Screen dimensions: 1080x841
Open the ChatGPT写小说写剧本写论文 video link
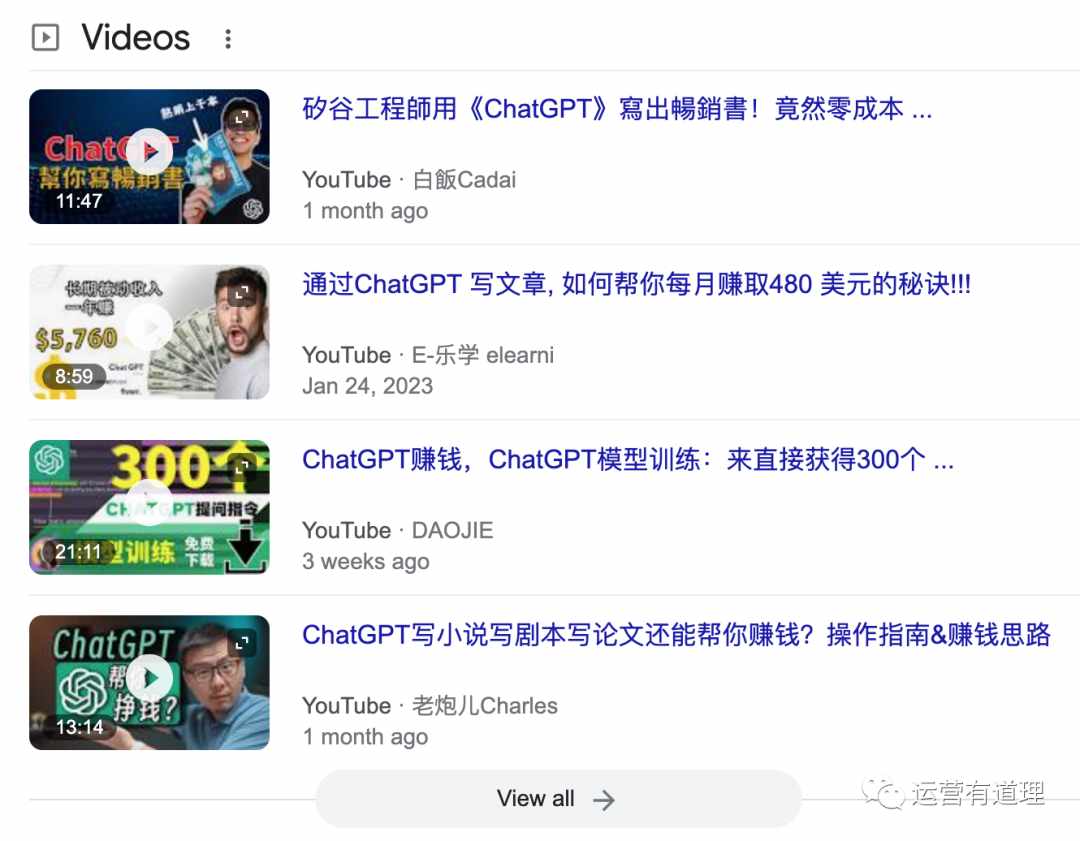click(676, 635)
